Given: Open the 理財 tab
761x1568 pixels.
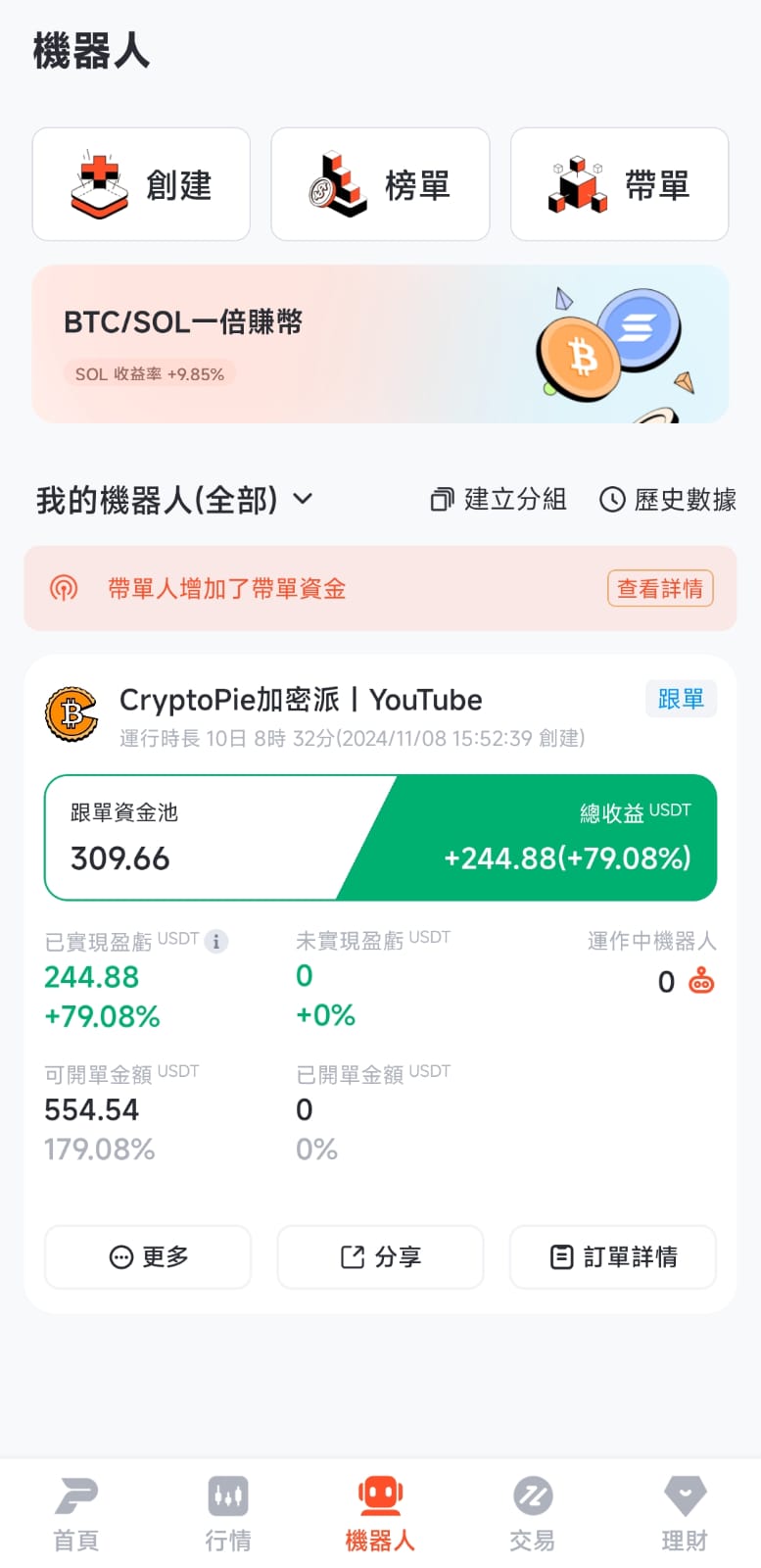Looking at the screenshot, I should pyautogui.click(x=685, y=1514).
